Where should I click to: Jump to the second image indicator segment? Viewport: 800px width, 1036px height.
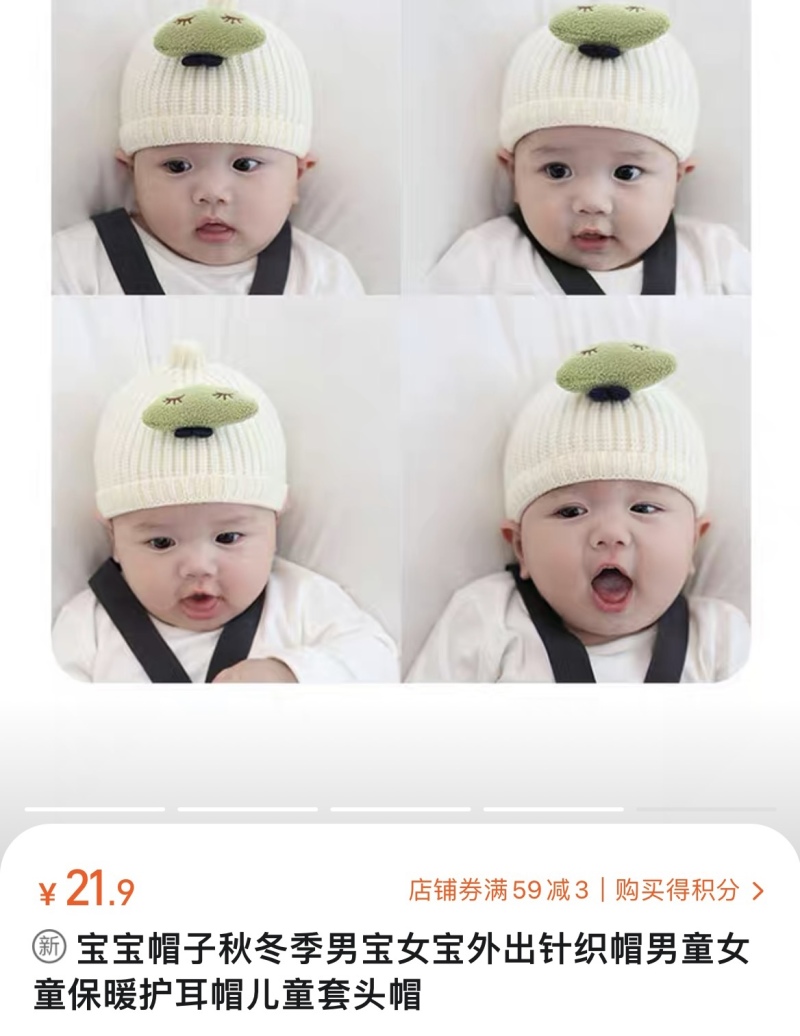click(x=247, y=809)
